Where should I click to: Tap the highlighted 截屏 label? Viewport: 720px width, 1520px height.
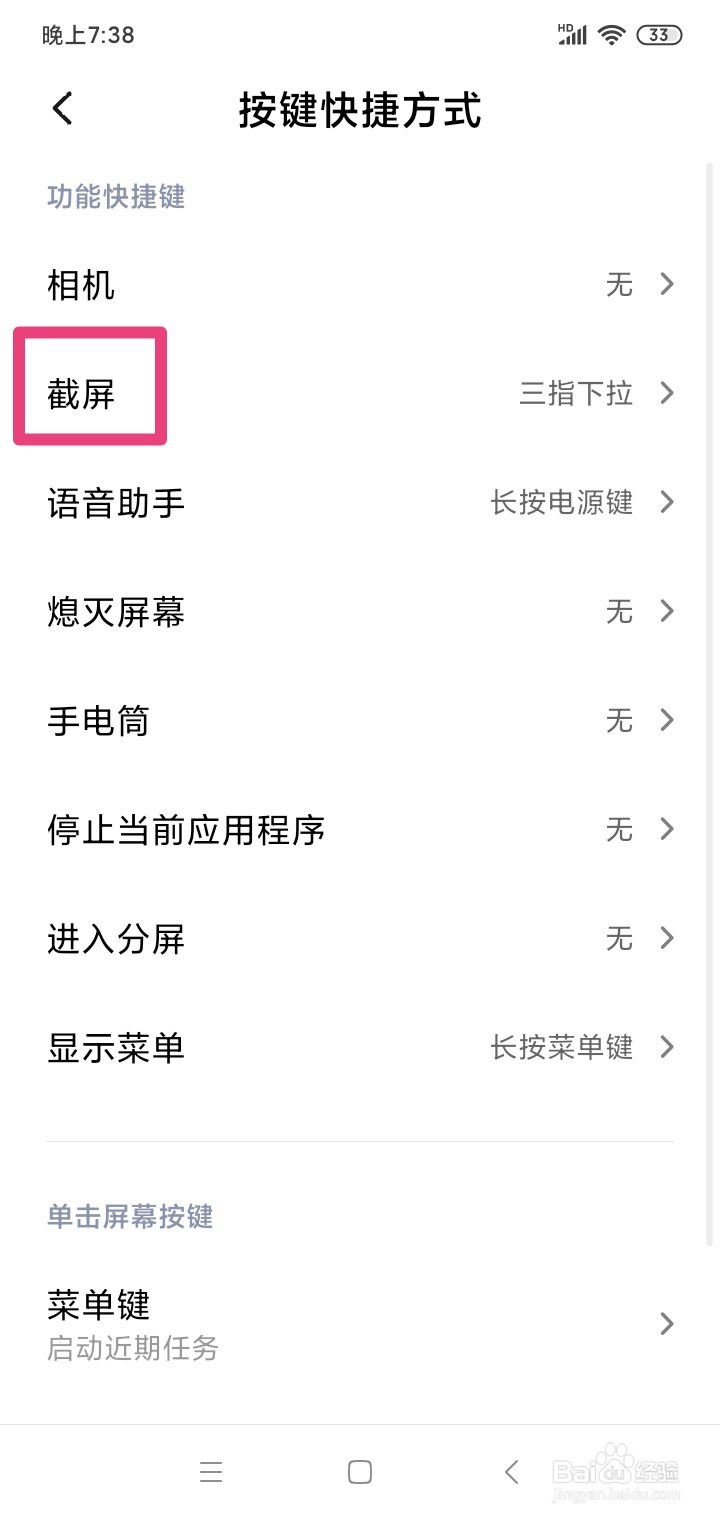89,393
